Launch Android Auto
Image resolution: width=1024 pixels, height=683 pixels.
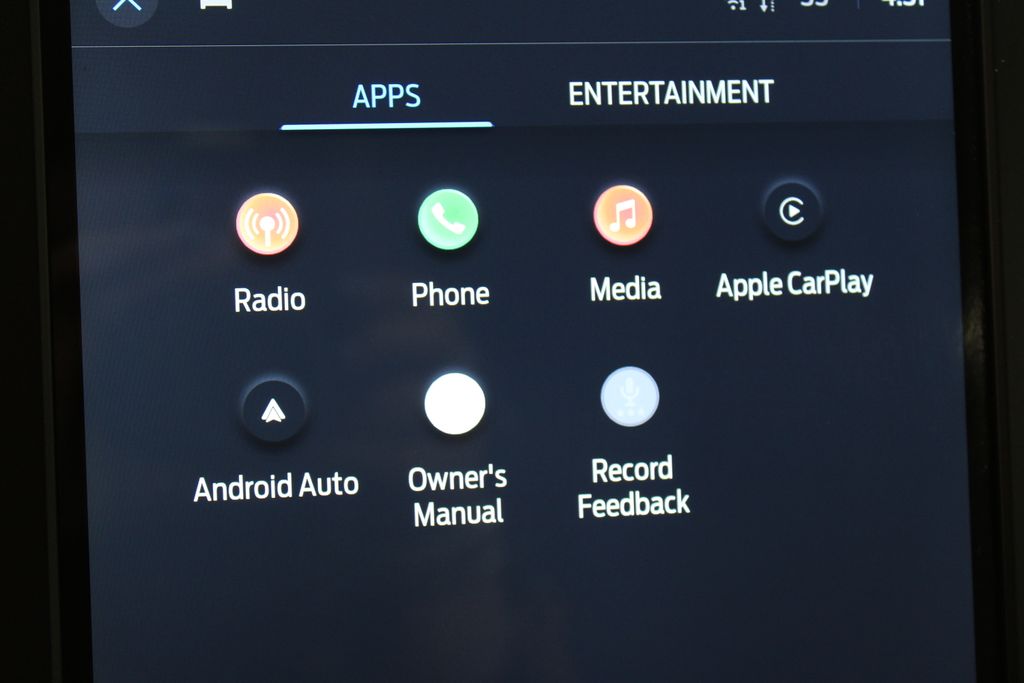[x=273, y=410]
